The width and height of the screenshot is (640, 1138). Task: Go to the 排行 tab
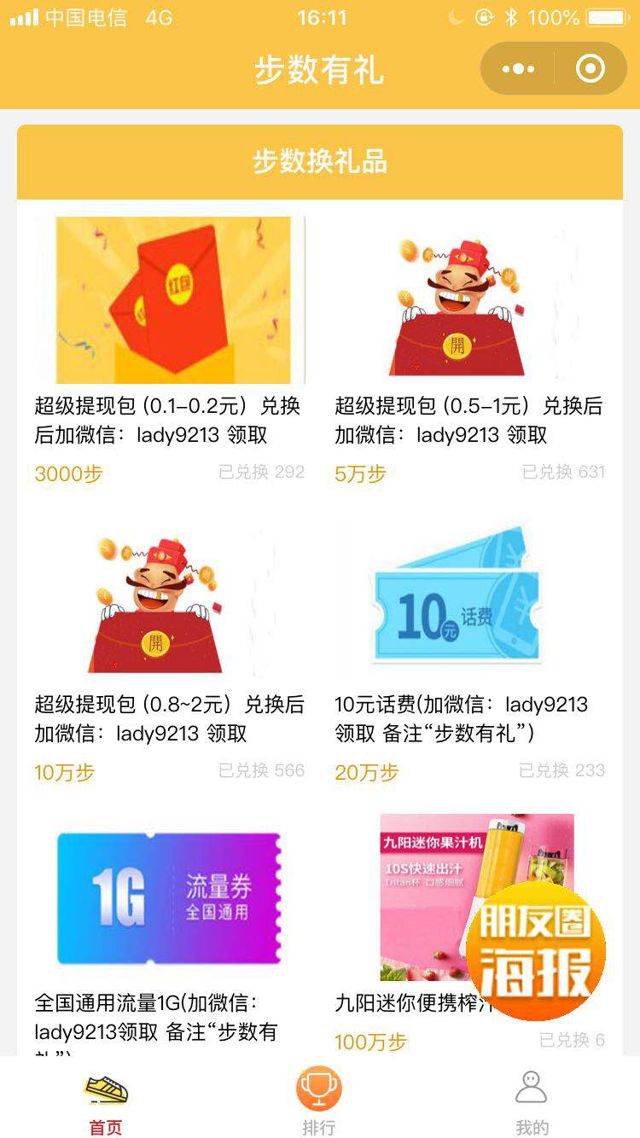319,1100
